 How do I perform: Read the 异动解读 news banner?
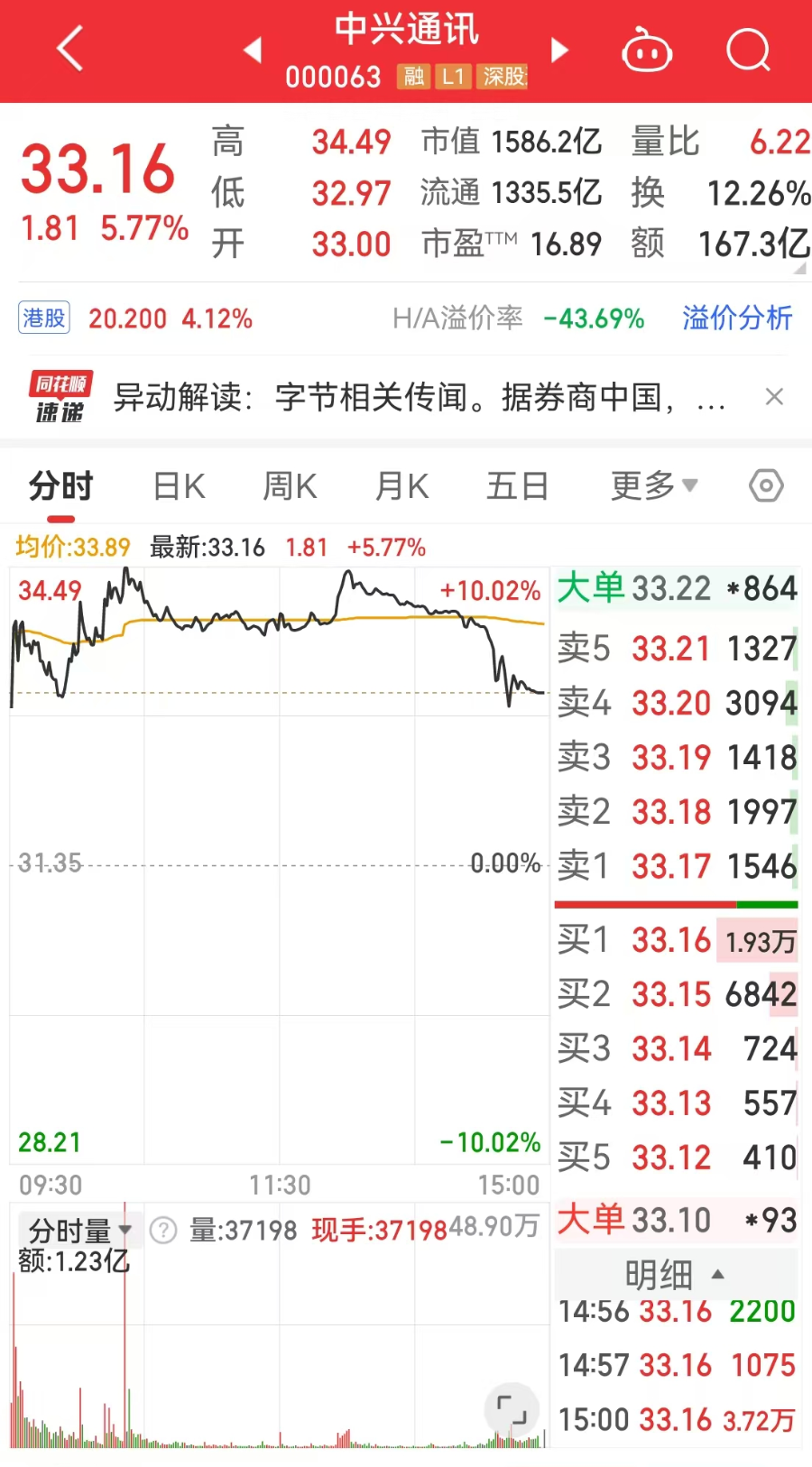tap(420, 397)
